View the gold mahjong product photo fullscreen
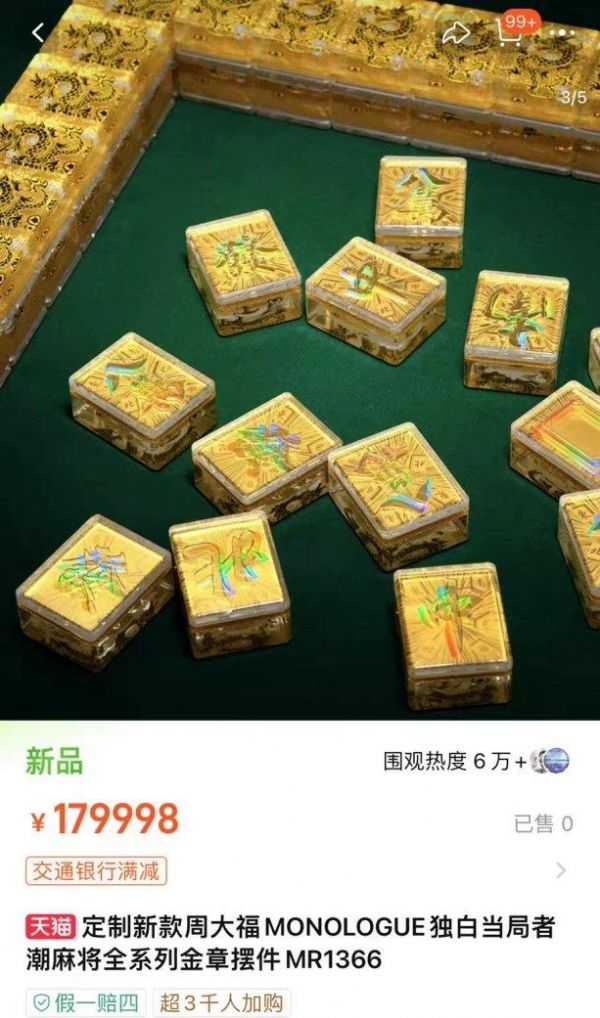Screen dimensions: 600x1018 pos(300,400)
